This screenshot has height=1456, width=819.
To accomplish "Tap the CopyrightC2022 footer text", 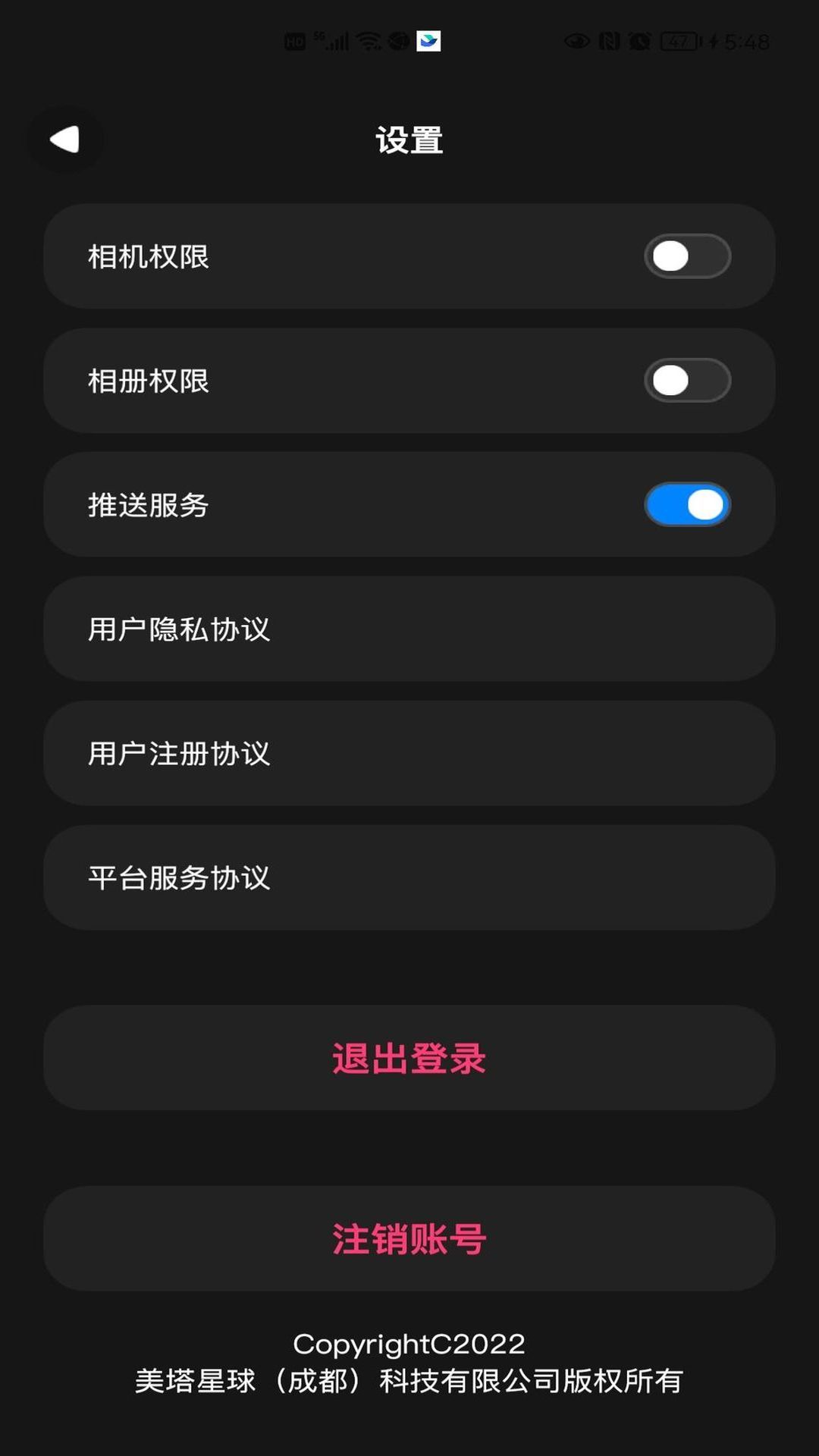I will point(409,1343).
